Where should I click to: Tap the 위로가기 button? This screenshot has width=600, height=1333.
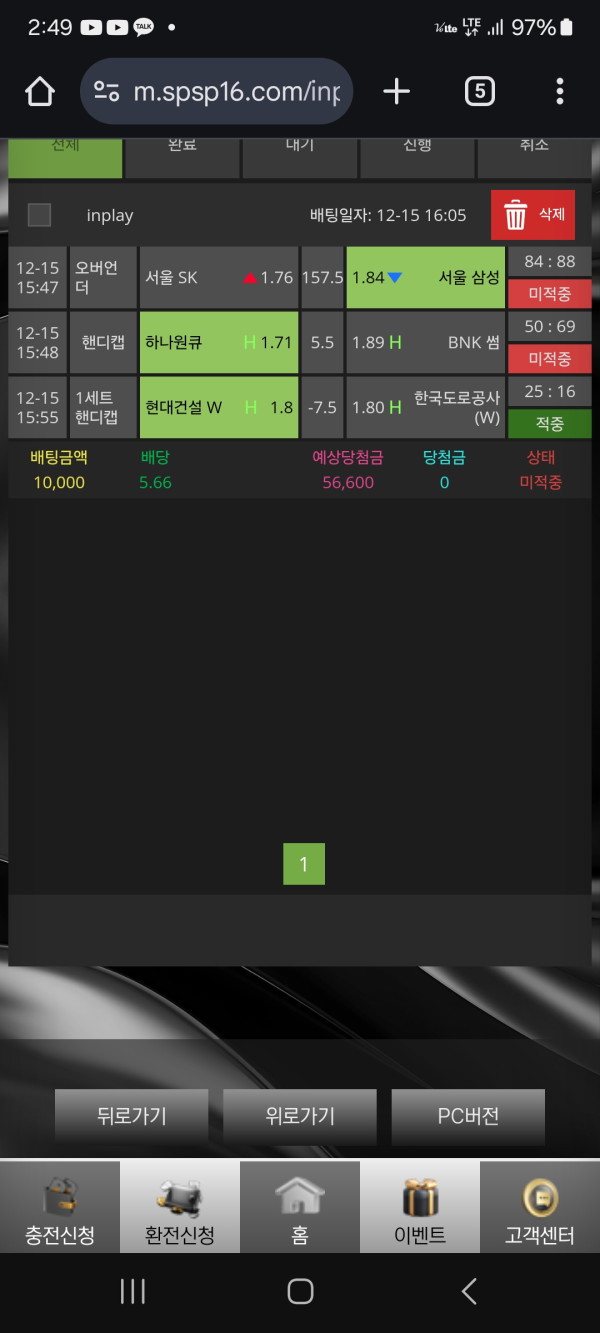point(300,1117)
